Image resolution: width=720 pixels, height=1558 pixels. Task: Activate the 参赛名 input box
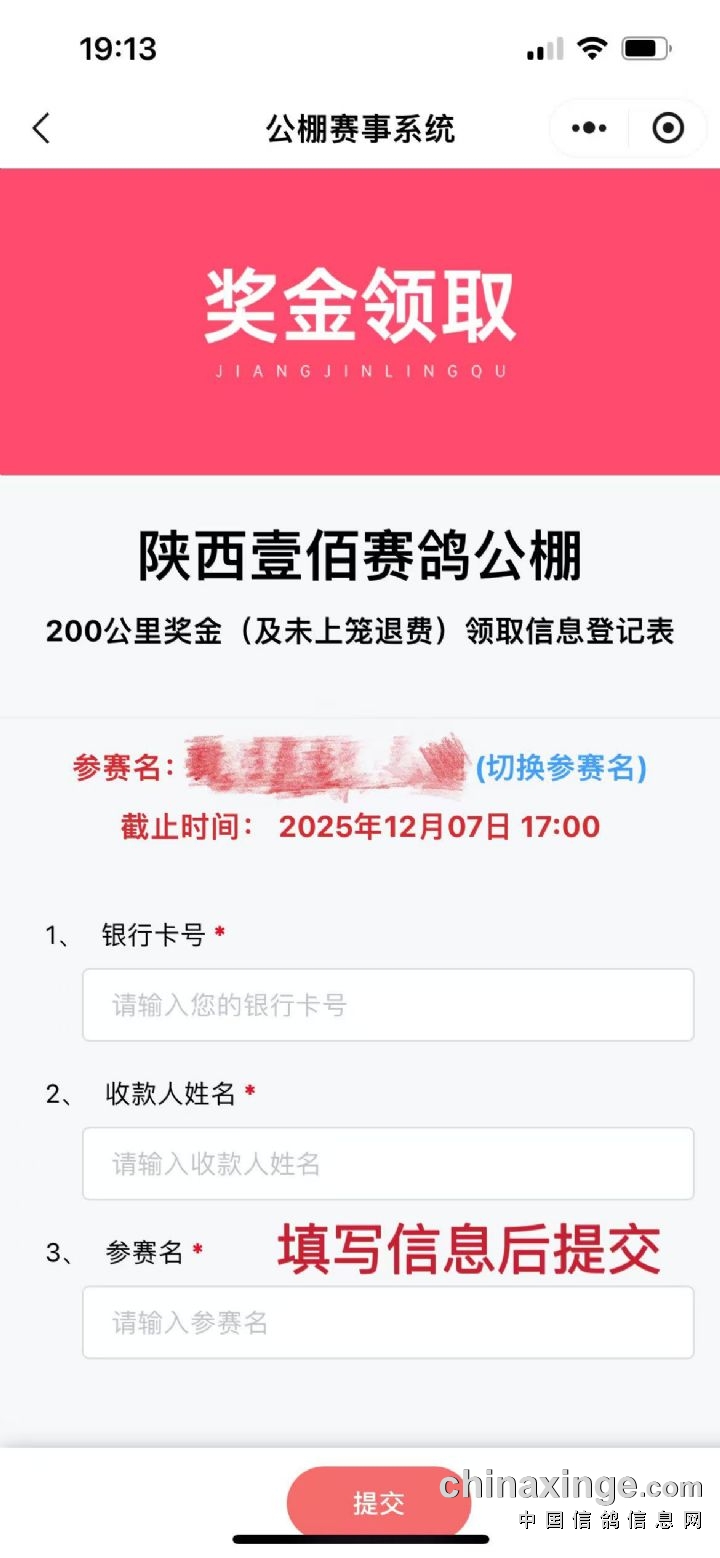[x=388, y=1323]
